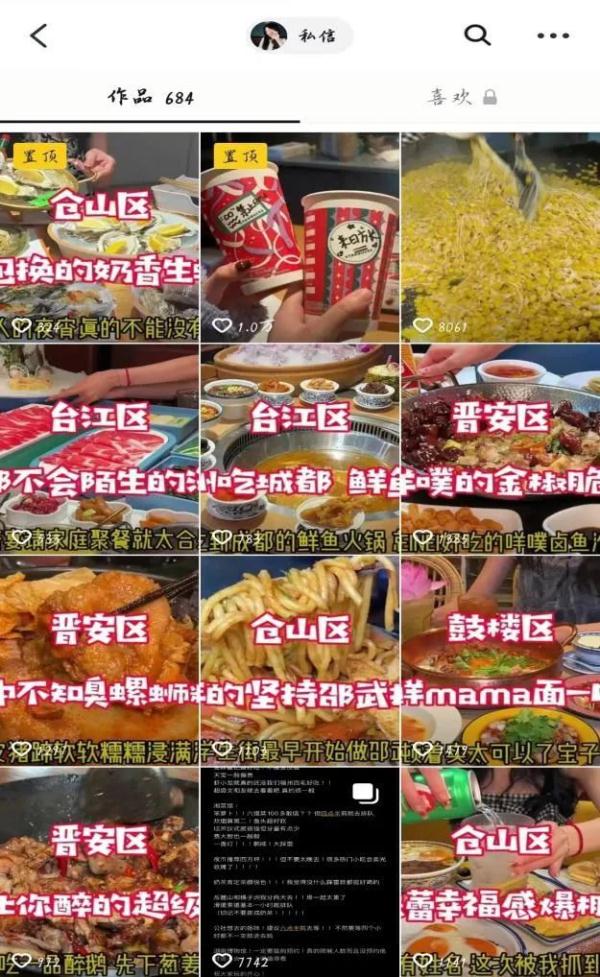Open the search magnifier icon
Image resolution: width=600 pixels, height=977 pixels.
pos(477,36)
